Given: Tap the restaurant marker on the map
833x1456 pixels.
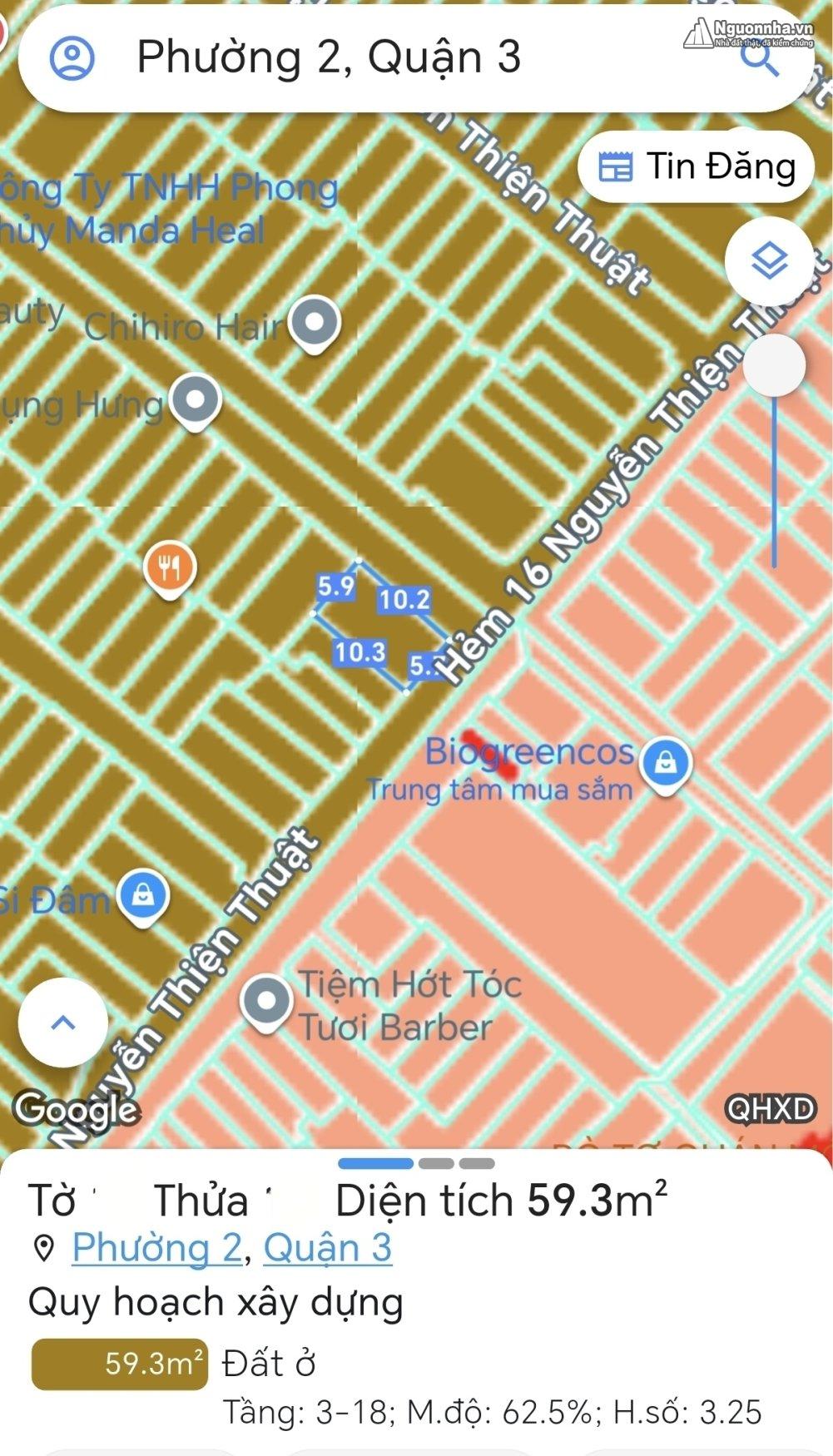Looking at the screenshot, I should [x=170, y=569].
